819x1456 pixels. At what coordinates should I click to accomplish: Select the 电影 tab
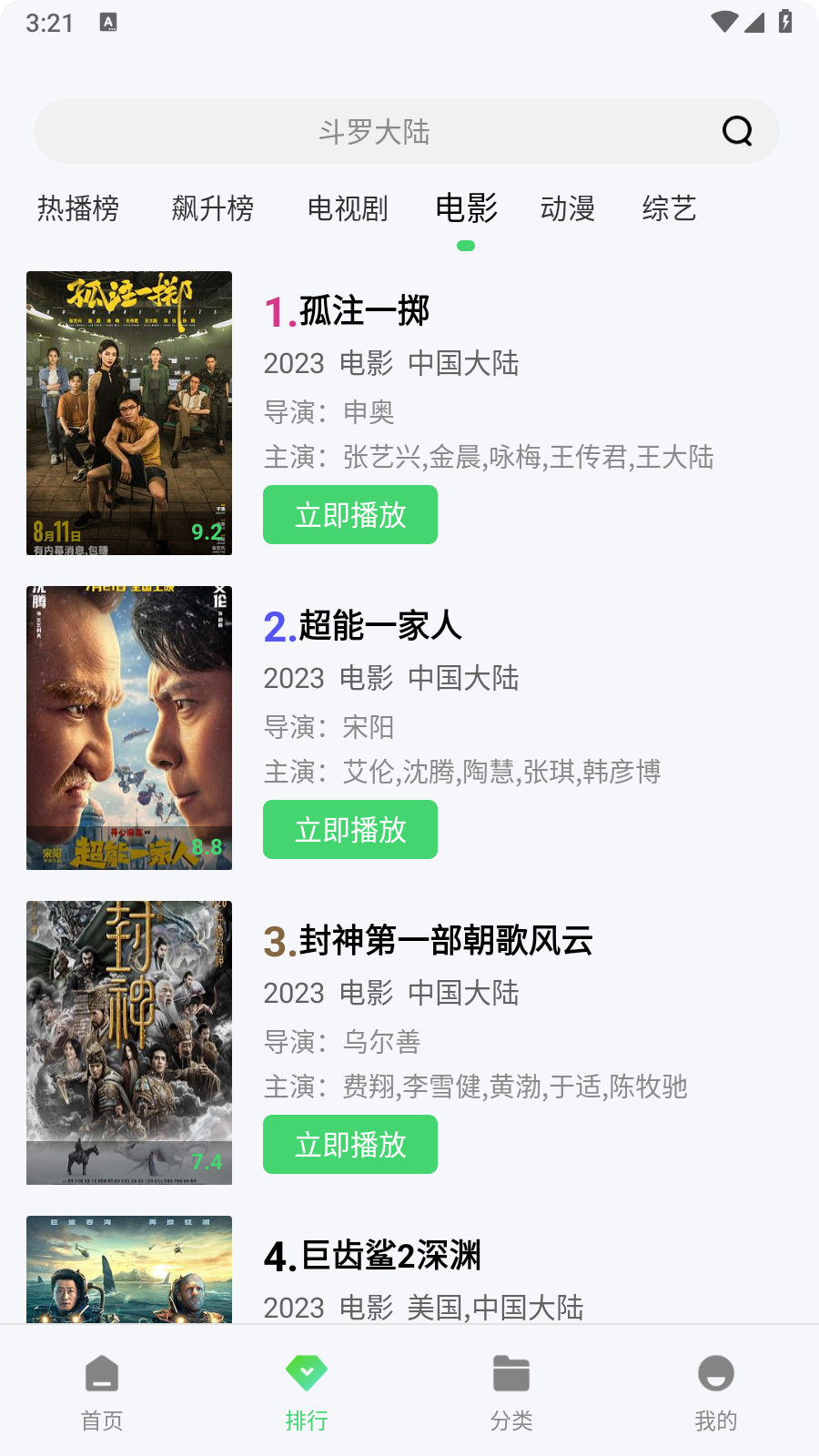[x=466, y=208]
